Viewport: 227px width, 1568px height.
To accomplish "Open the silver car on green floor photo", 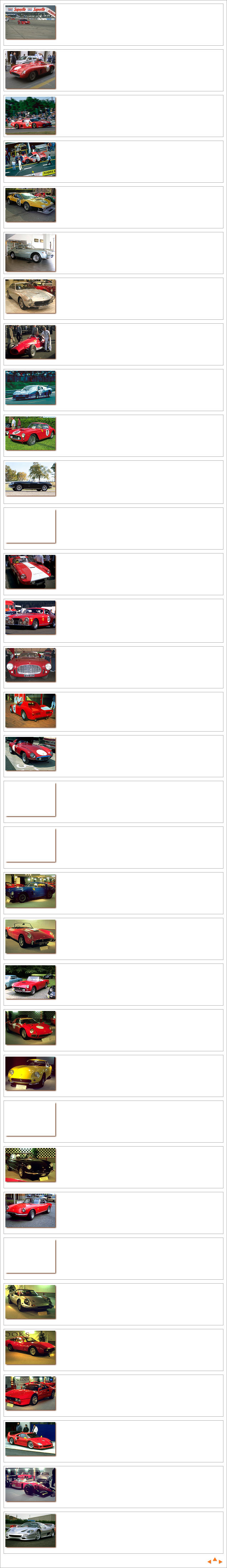I will tap(30, 1302).
